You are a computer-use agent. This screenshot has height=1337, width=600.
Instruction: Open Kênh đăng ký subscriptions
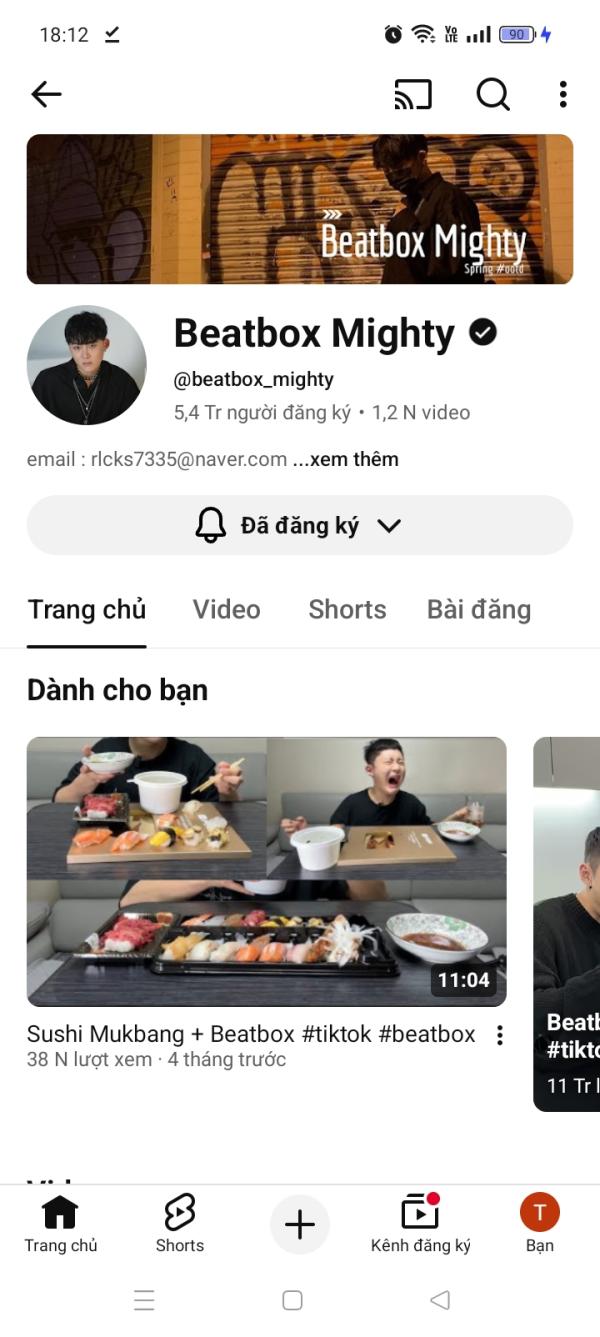tap(420, 1225)
